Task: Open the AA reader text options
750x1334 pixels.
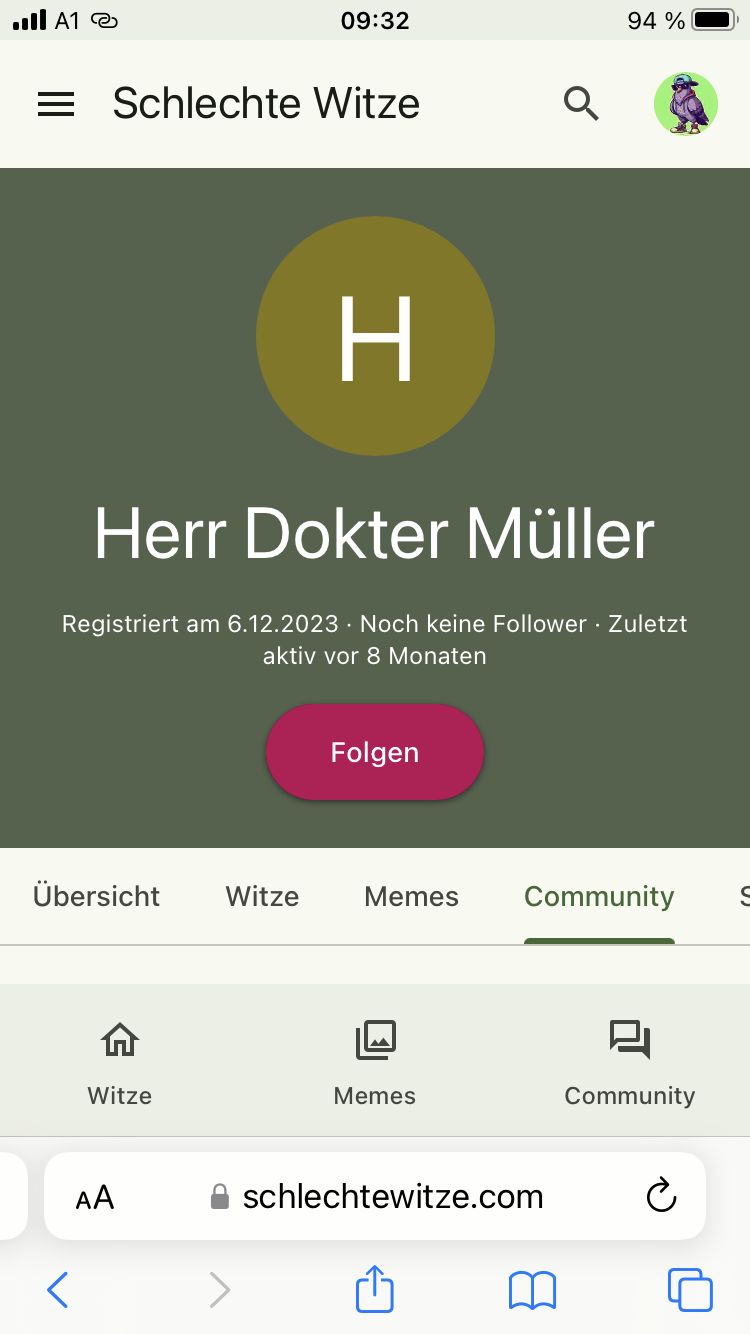Action: pos(95,1197)
